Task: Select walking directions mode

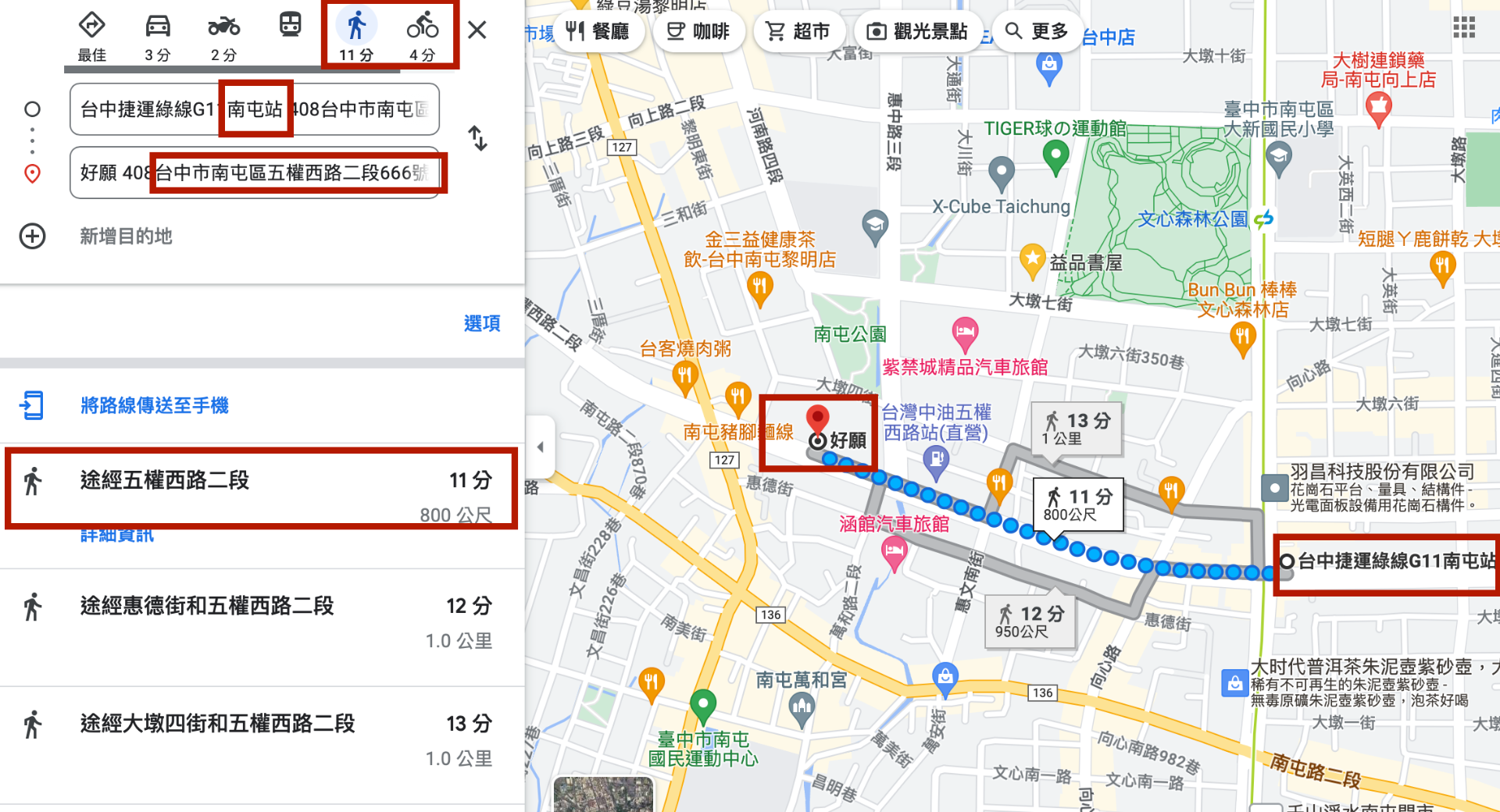Action: point(356,36)
